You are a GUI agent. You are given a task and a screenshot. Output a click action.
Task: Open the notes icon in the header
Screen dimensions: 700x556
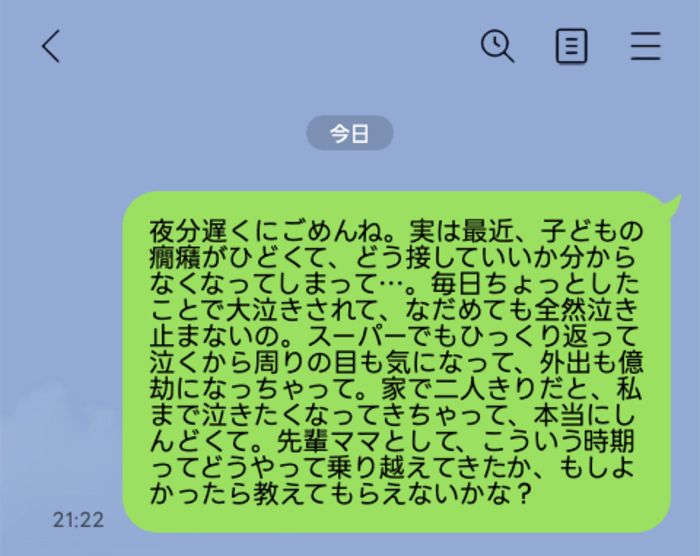point(571,46)
